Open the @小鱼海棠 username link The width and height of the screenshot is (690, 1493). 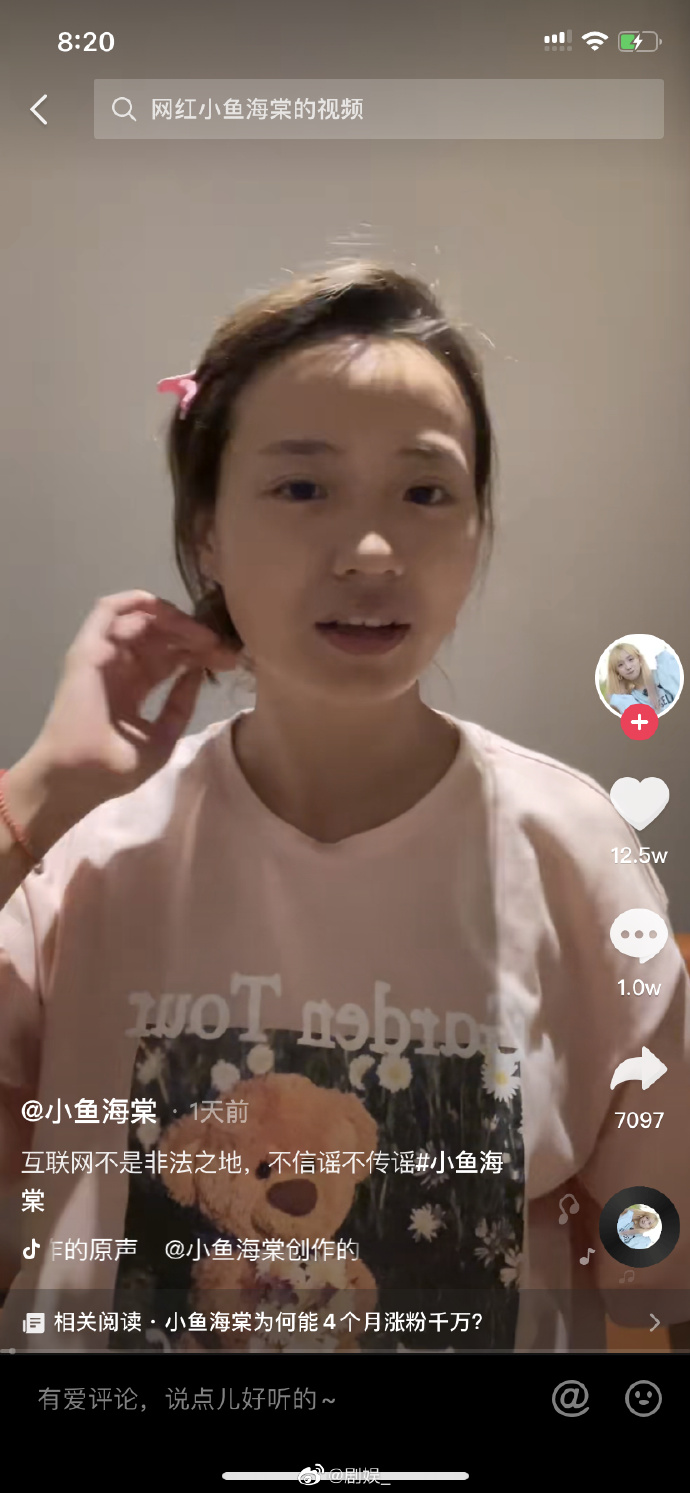90,1111
